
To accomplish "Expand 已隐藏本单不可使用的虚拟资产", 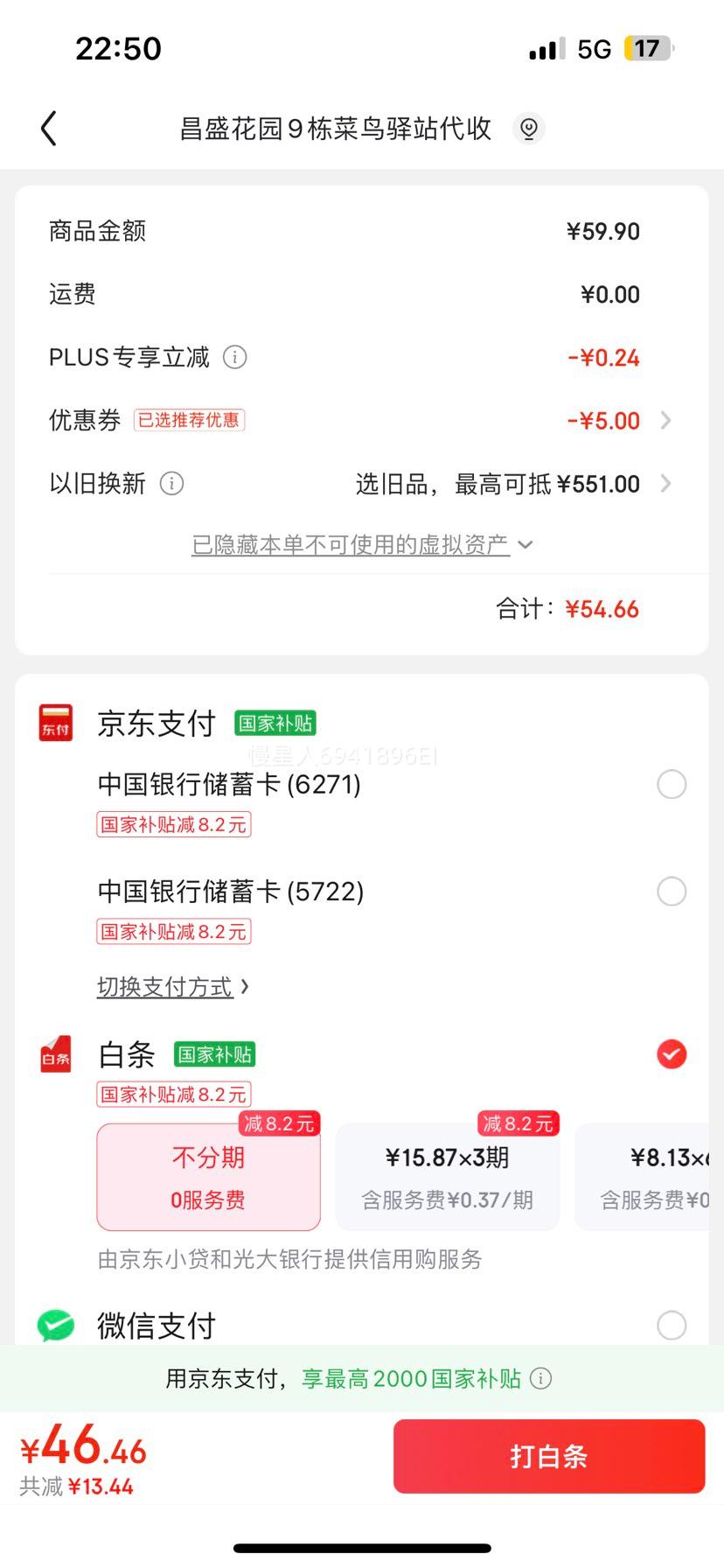I will [362, 545].
